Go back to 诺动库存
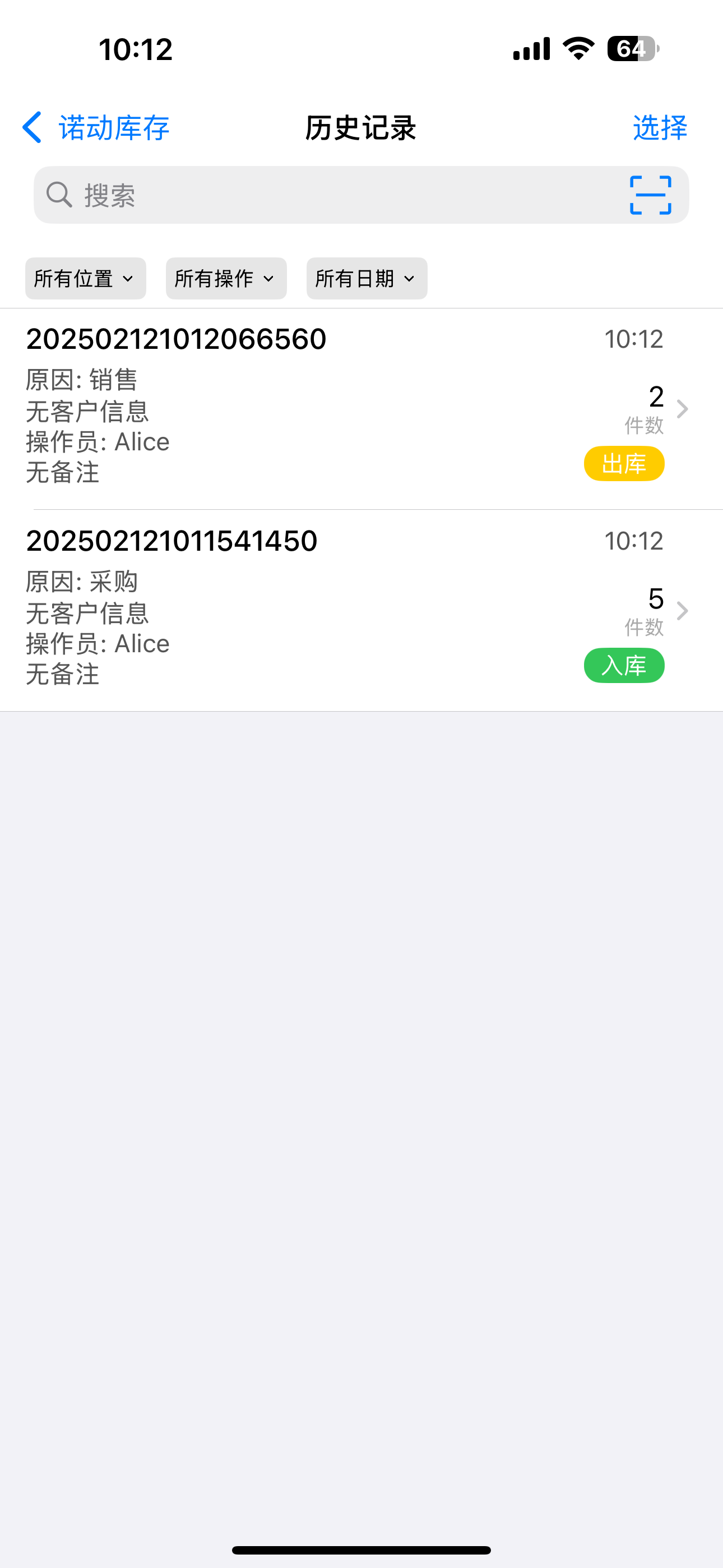 (x=96, y=128)
